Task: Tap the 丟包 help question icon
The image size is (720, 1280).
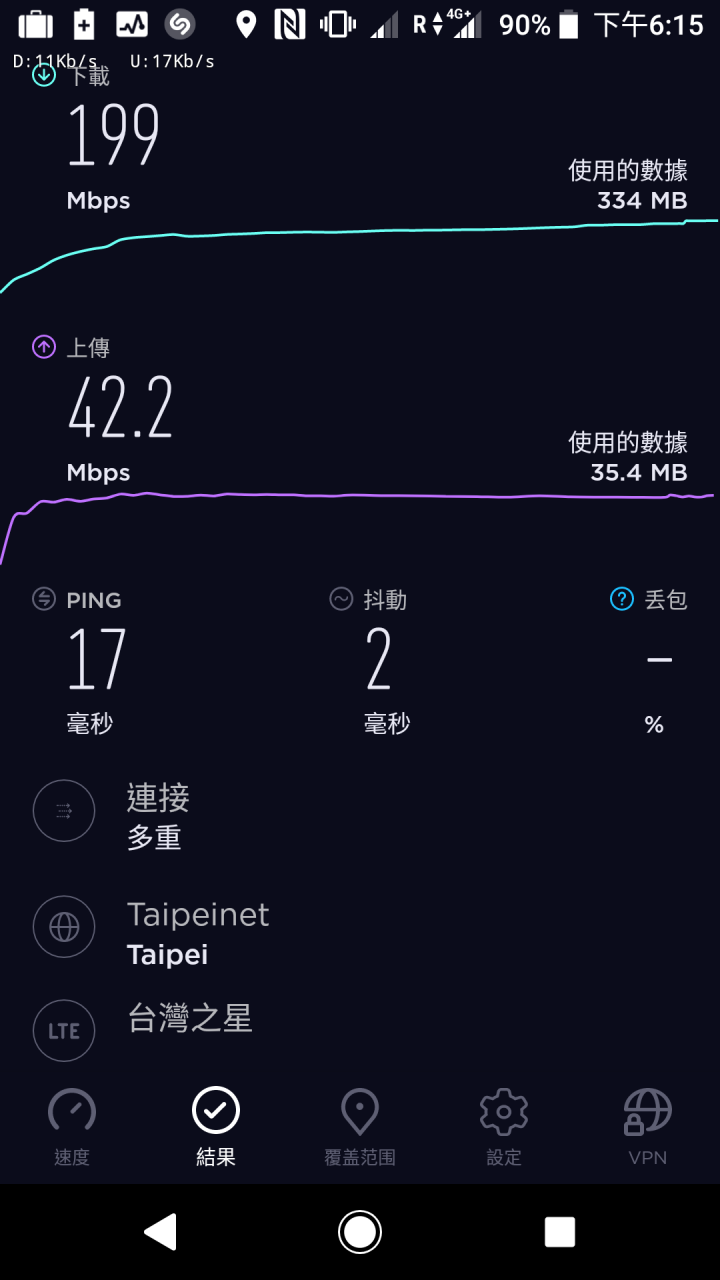Action: [x=622, y=599]
